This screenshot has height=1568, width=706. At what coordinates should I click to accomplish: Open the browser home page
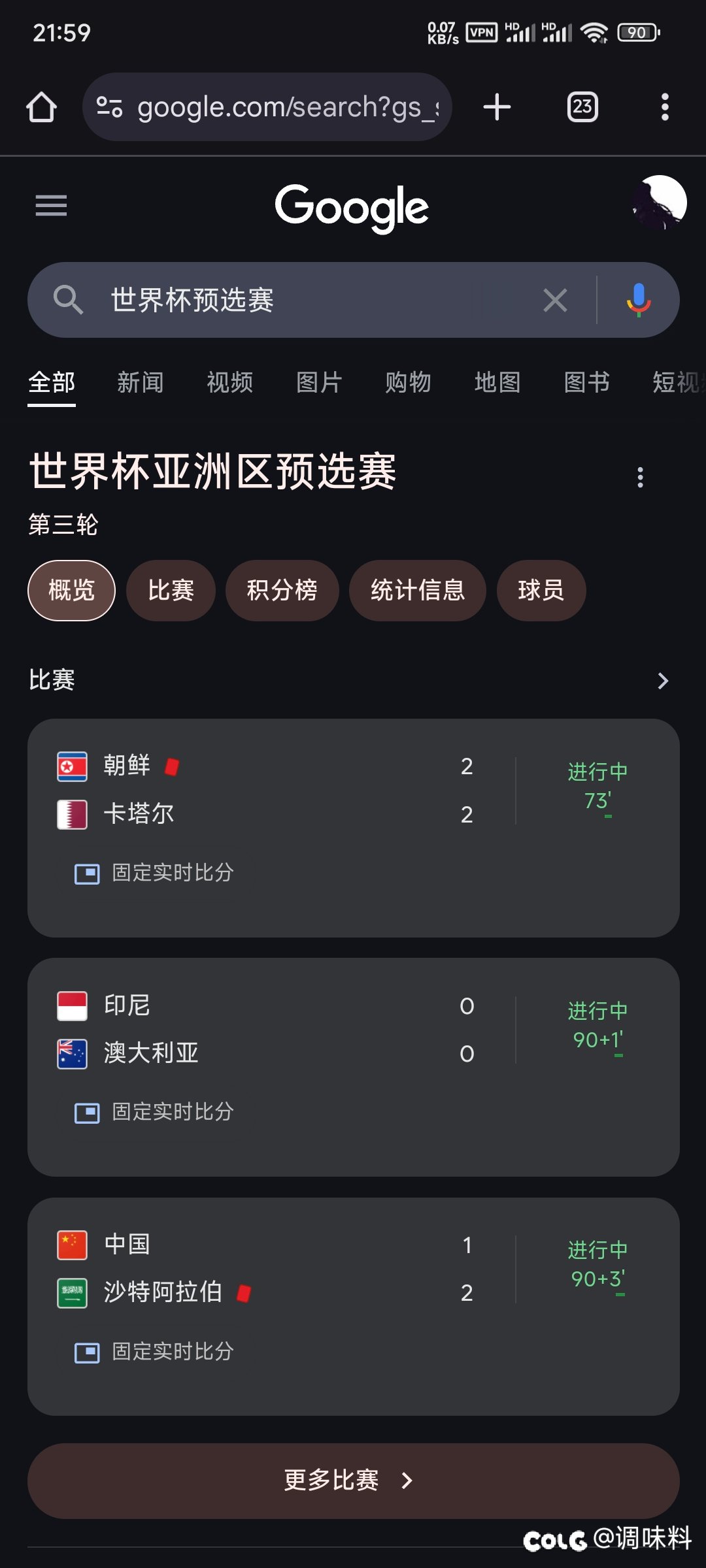coord(41,107)
